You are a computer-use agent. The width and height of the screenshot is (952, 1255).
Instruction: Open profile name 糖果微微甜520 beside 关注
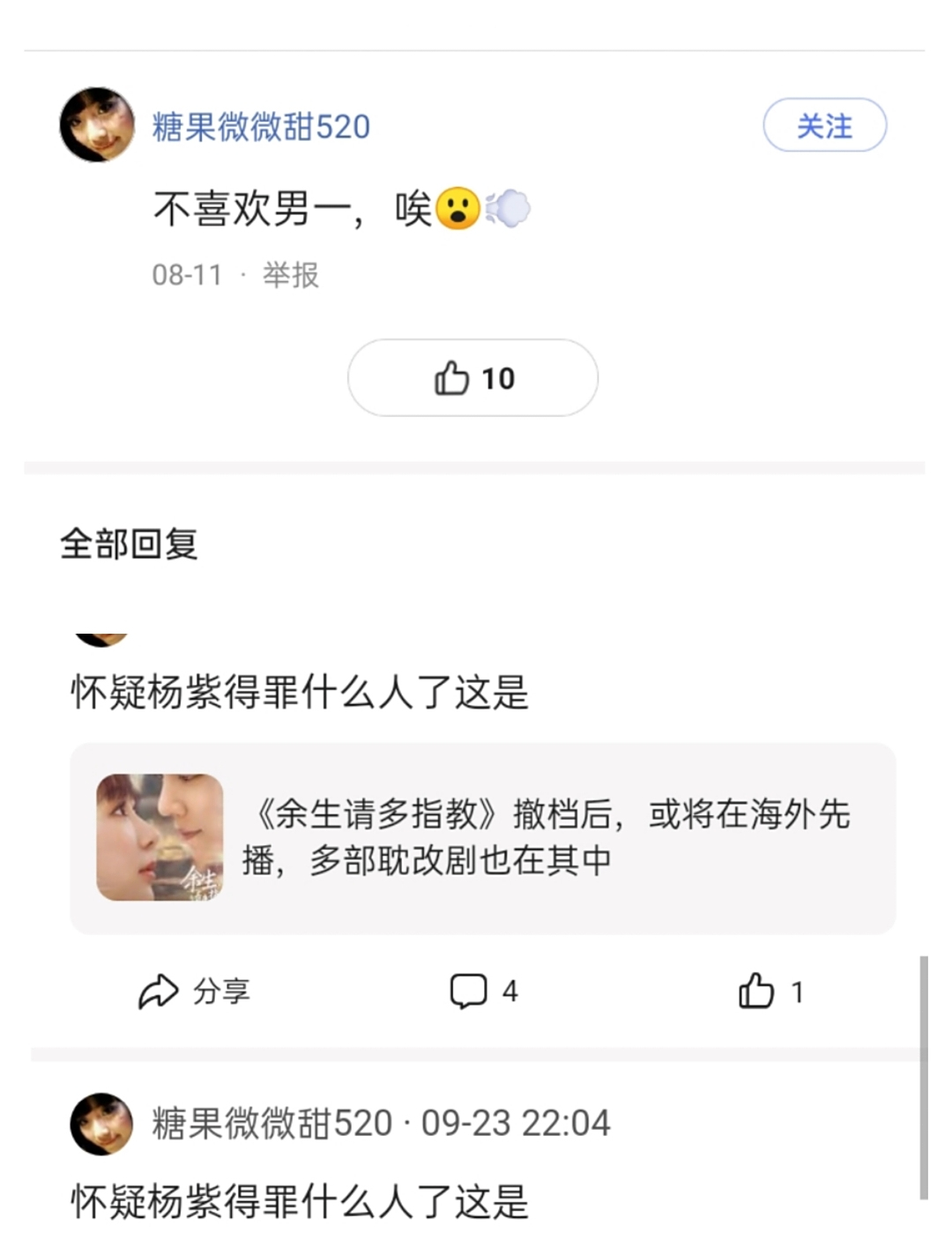(x=261, y=127)
